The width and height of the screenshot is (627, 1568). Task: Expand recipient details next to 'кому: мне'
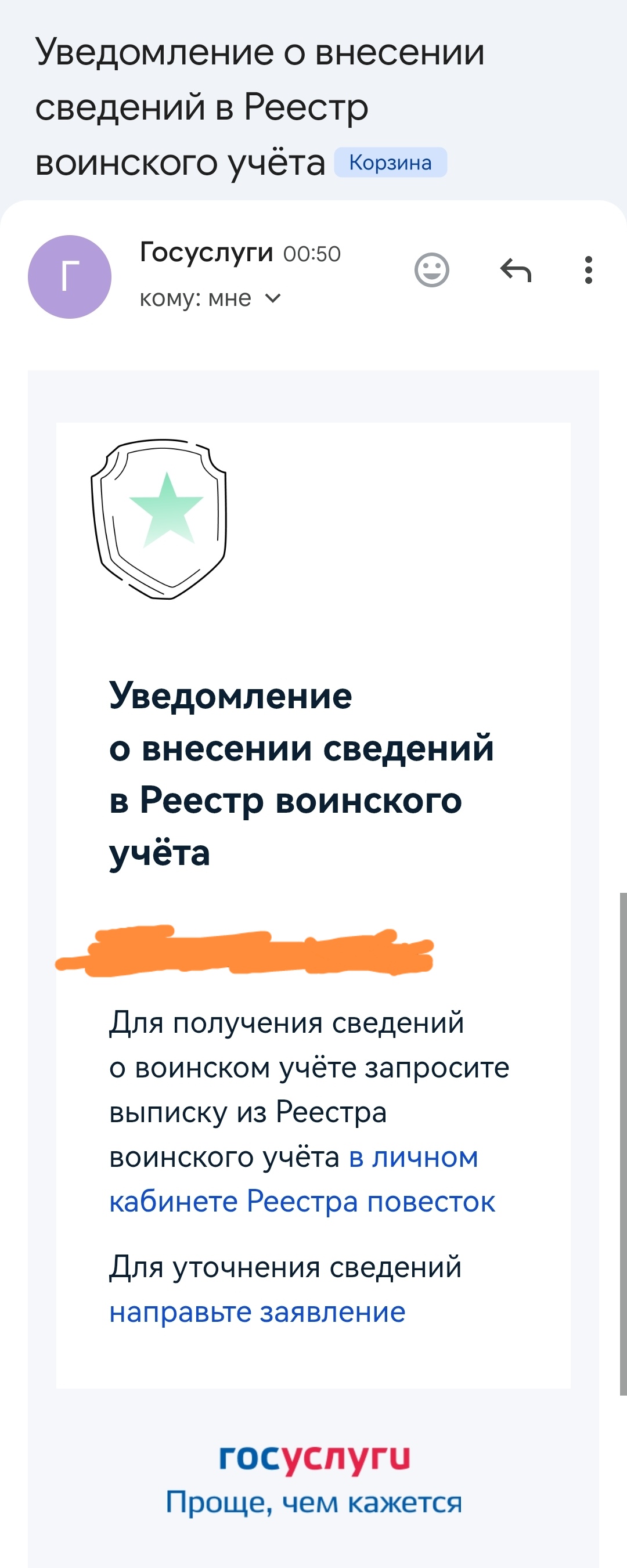(x=273, y=298)
